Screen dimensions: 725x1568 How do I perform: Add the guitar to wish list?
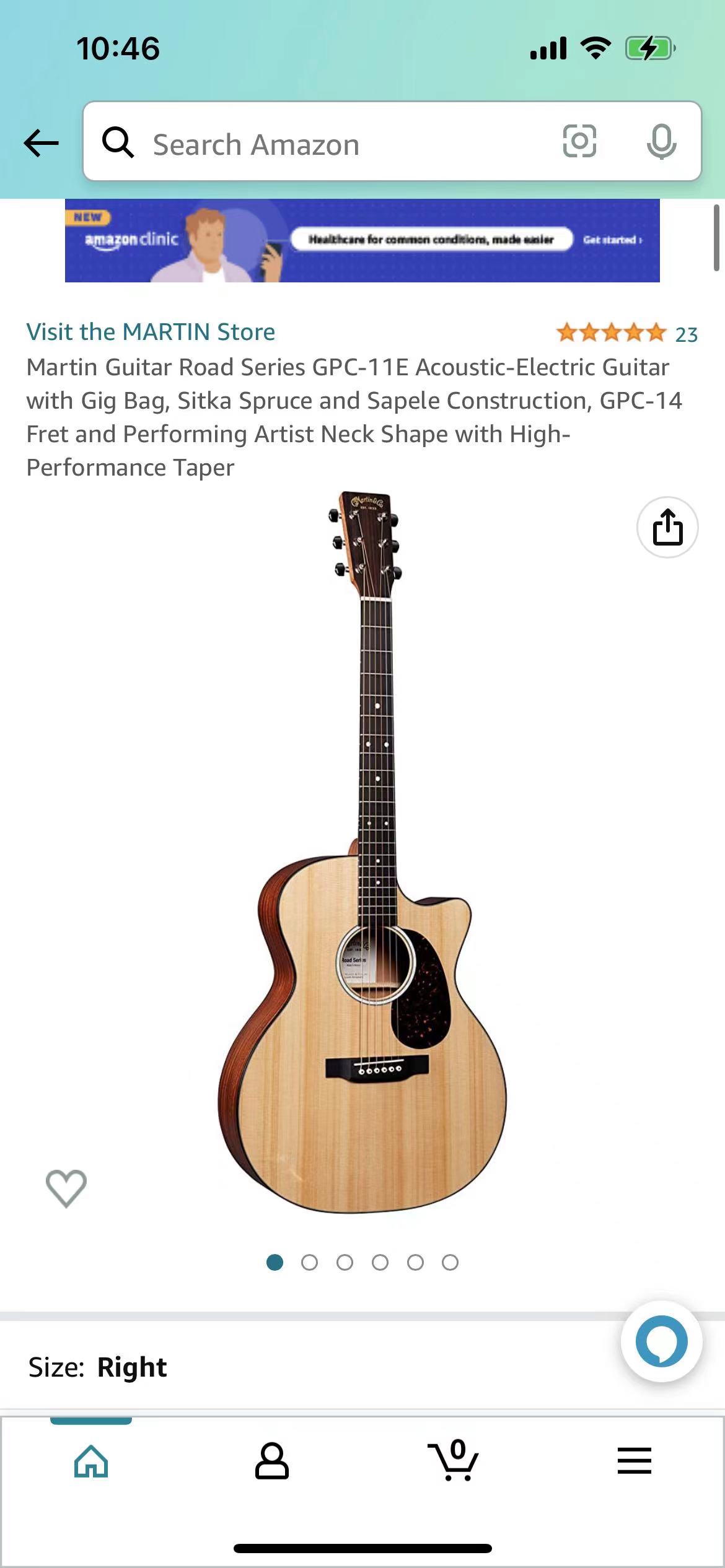point(66,1188)
